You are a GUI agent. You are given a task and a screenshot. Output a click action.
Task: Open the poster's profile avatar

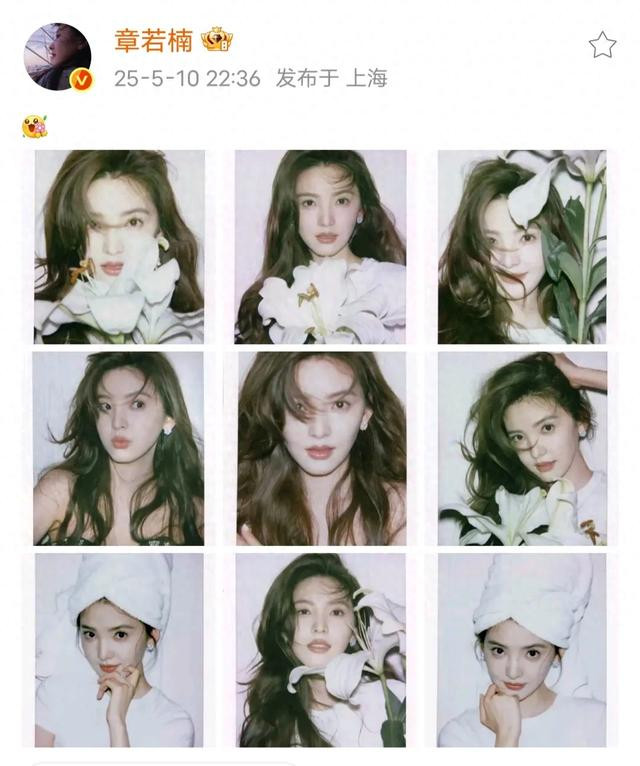(58, 57)
